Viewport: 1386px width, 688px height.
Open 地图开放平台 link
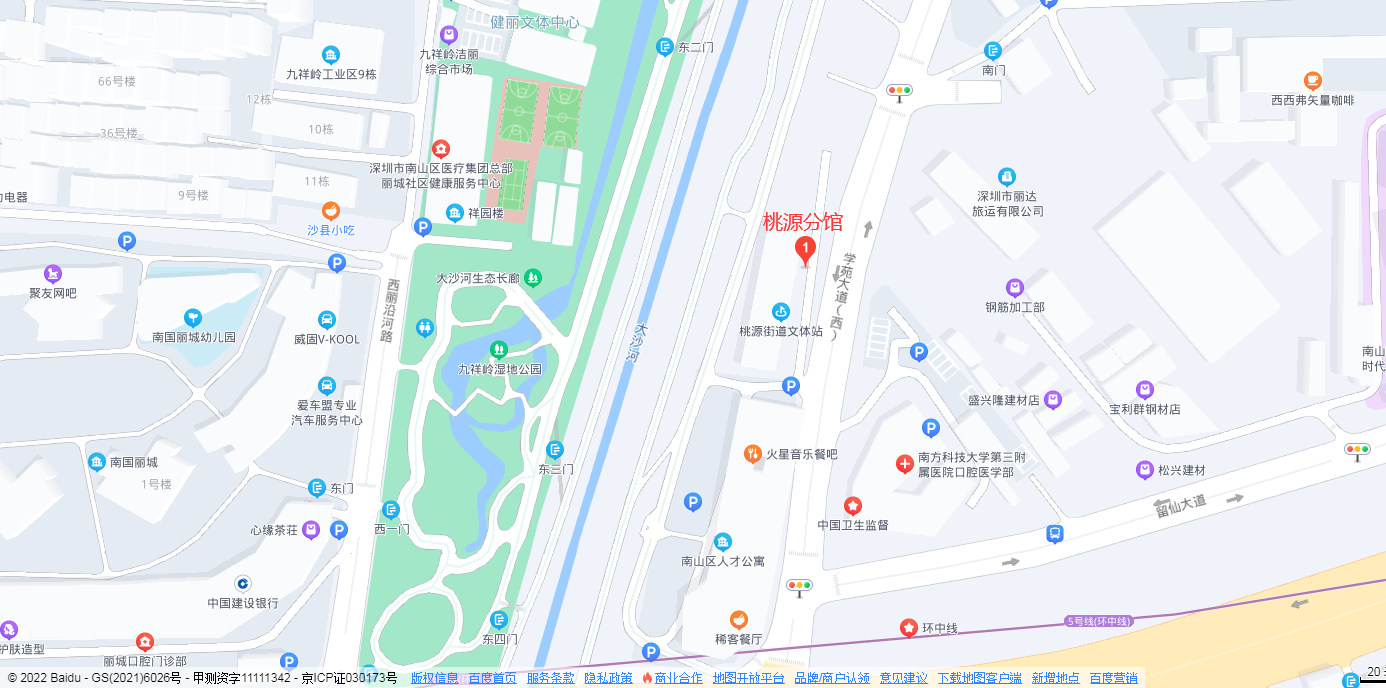pyautogui.click(x=748, y=678)
